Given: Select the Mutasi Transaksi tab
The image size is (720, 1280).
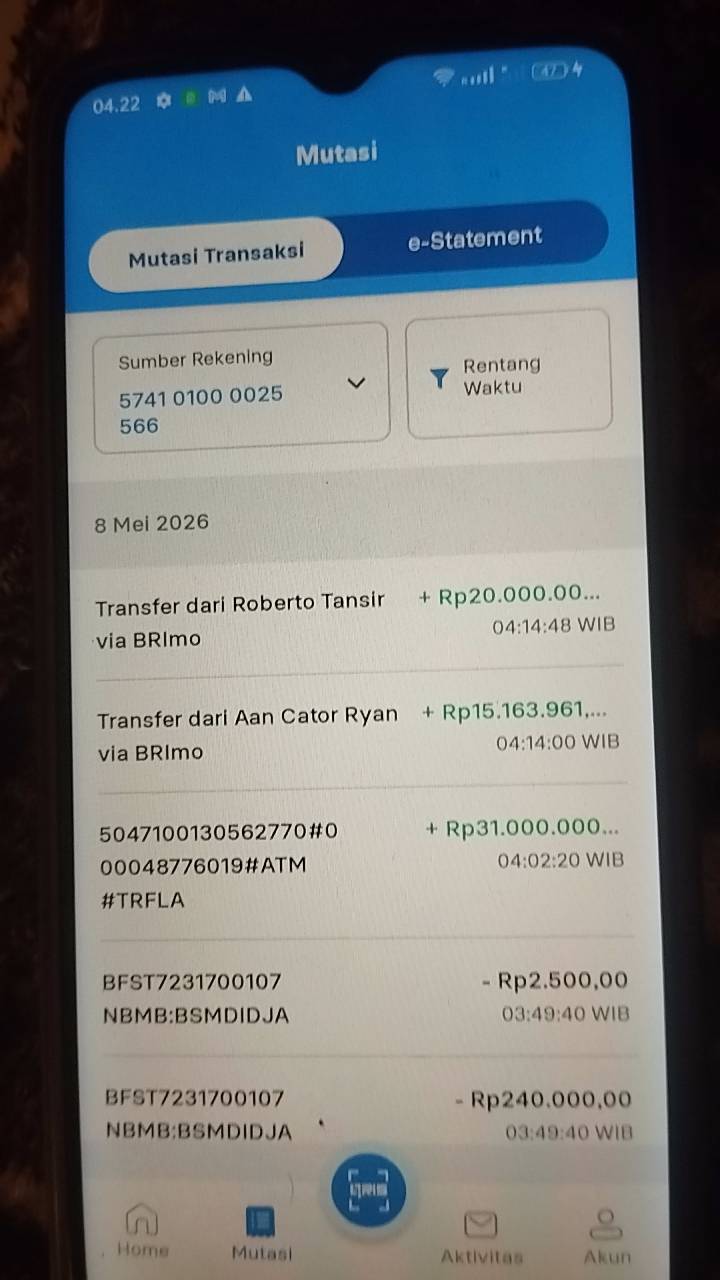Looking at the screenshot, I should (x=216, y=255).
